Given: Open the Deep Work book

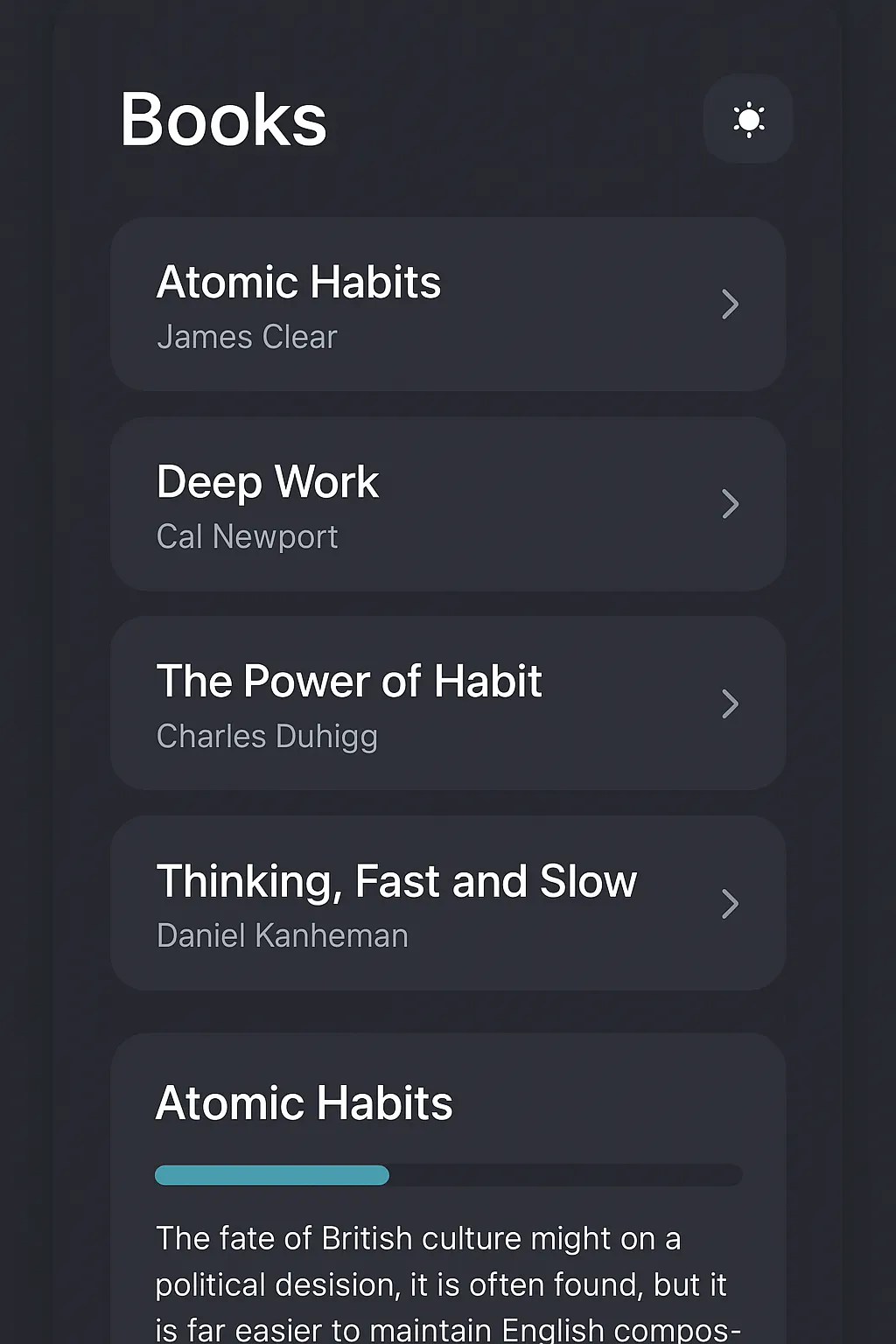Looking at the screenshot, I should pyautogui.click(x=448, y=504).
